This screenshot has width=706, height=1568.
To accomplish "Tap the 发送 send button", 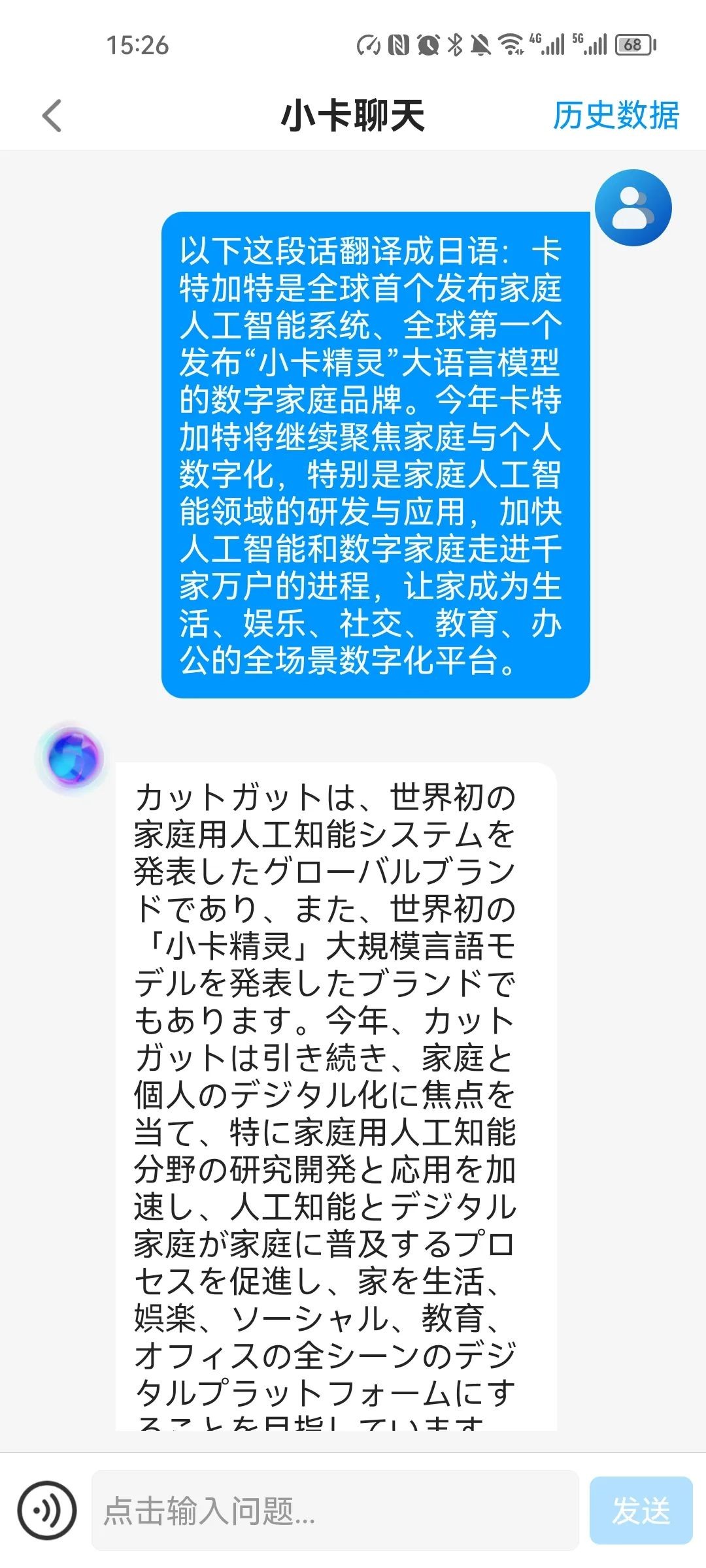I will click(x=640, y=1511).
